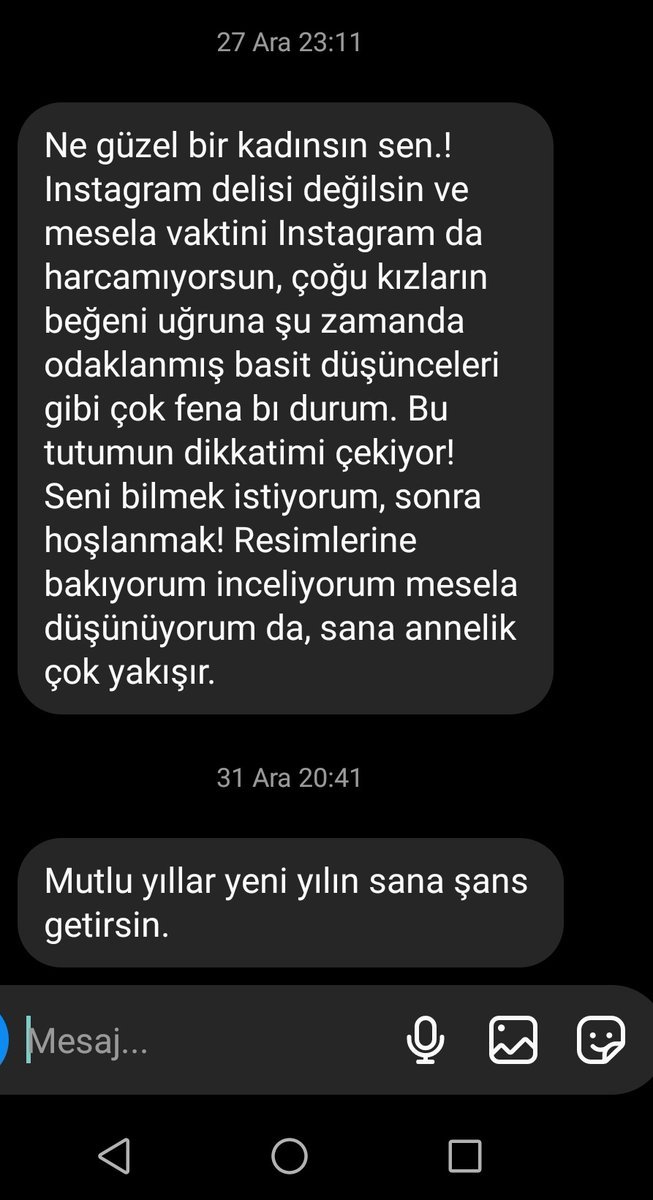Go back with the system back button
The width and height of the screenshot is (653, 1200).
(114, 1156)
